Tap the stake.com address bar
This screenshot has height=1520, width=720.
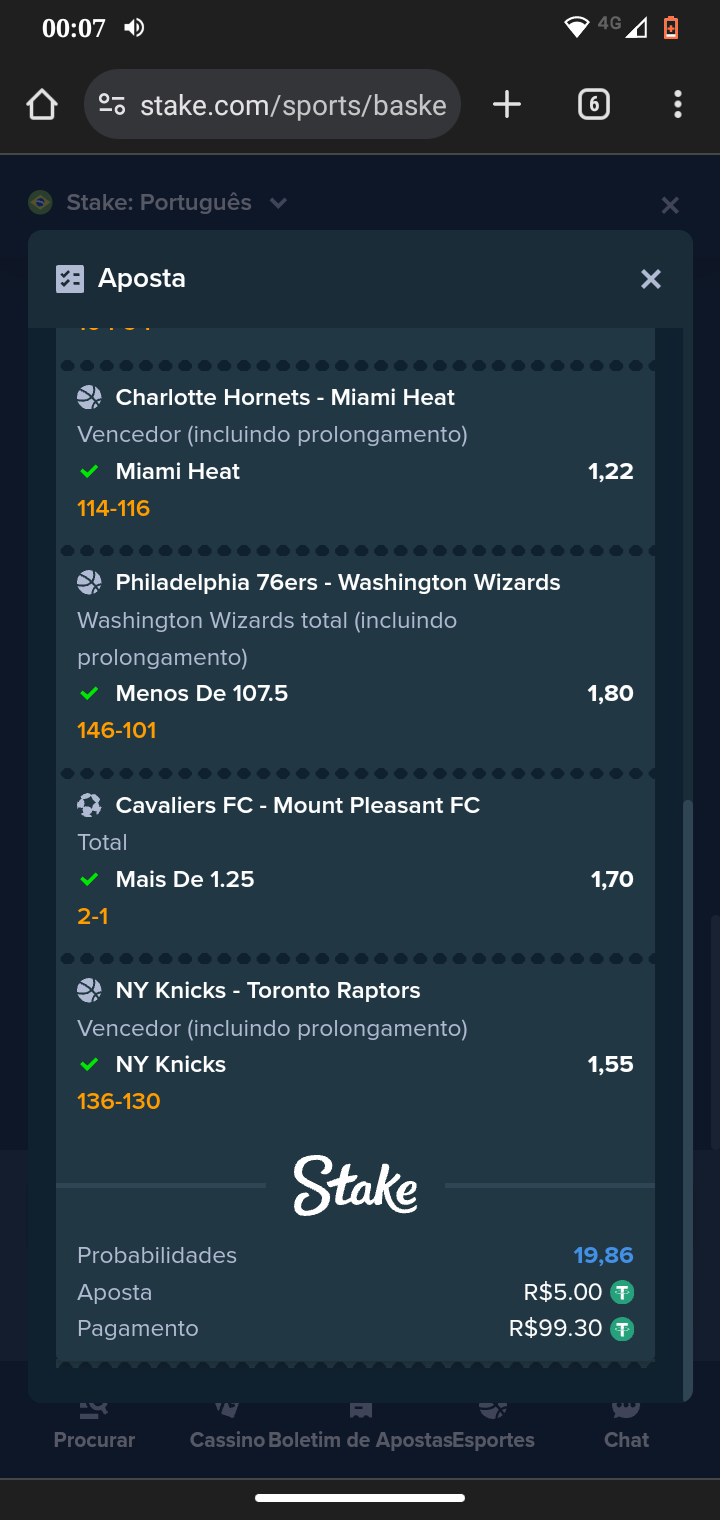click(272, 104)
